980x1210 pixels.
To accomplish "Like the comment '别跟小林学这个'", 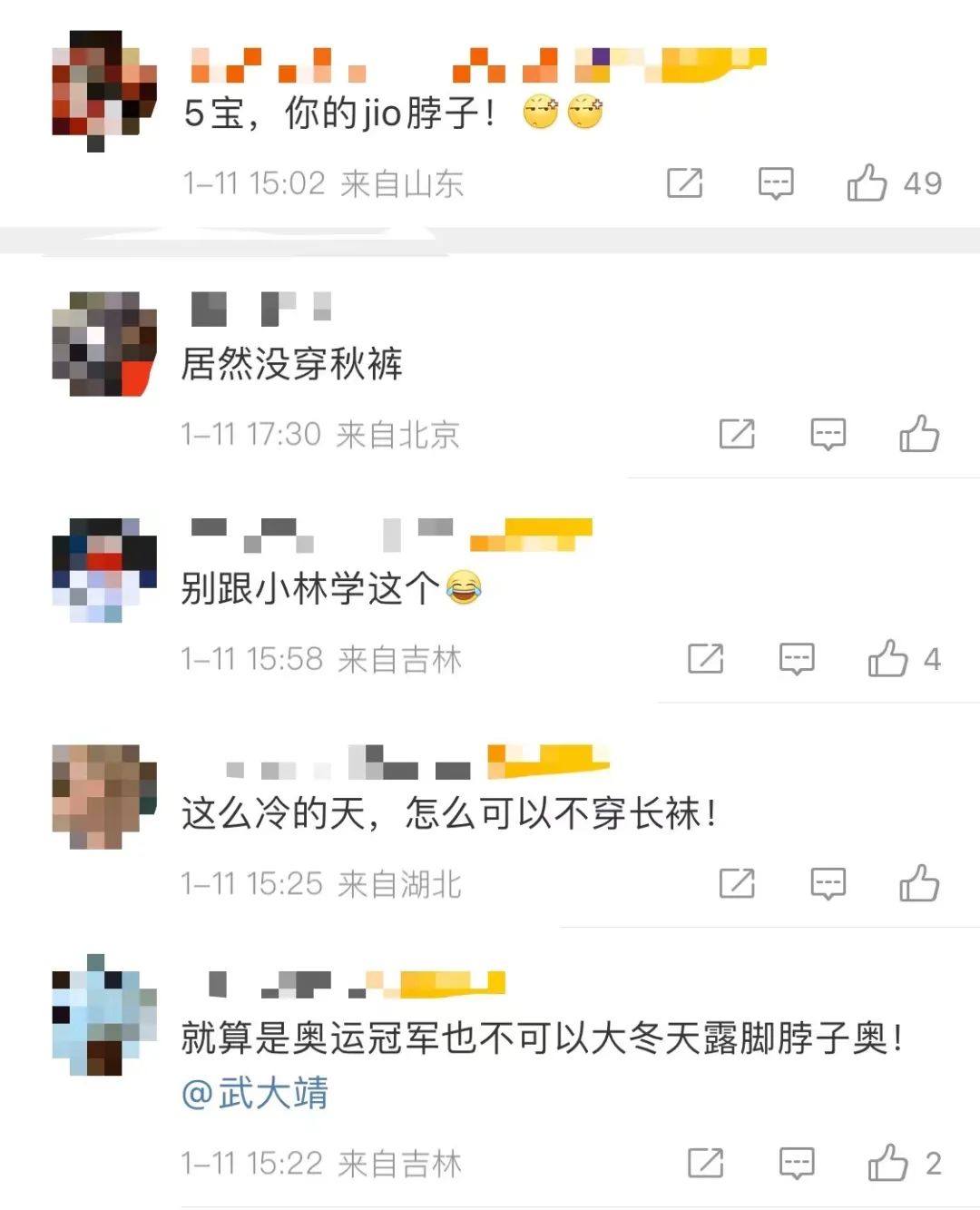I will (x=888, y=659).
